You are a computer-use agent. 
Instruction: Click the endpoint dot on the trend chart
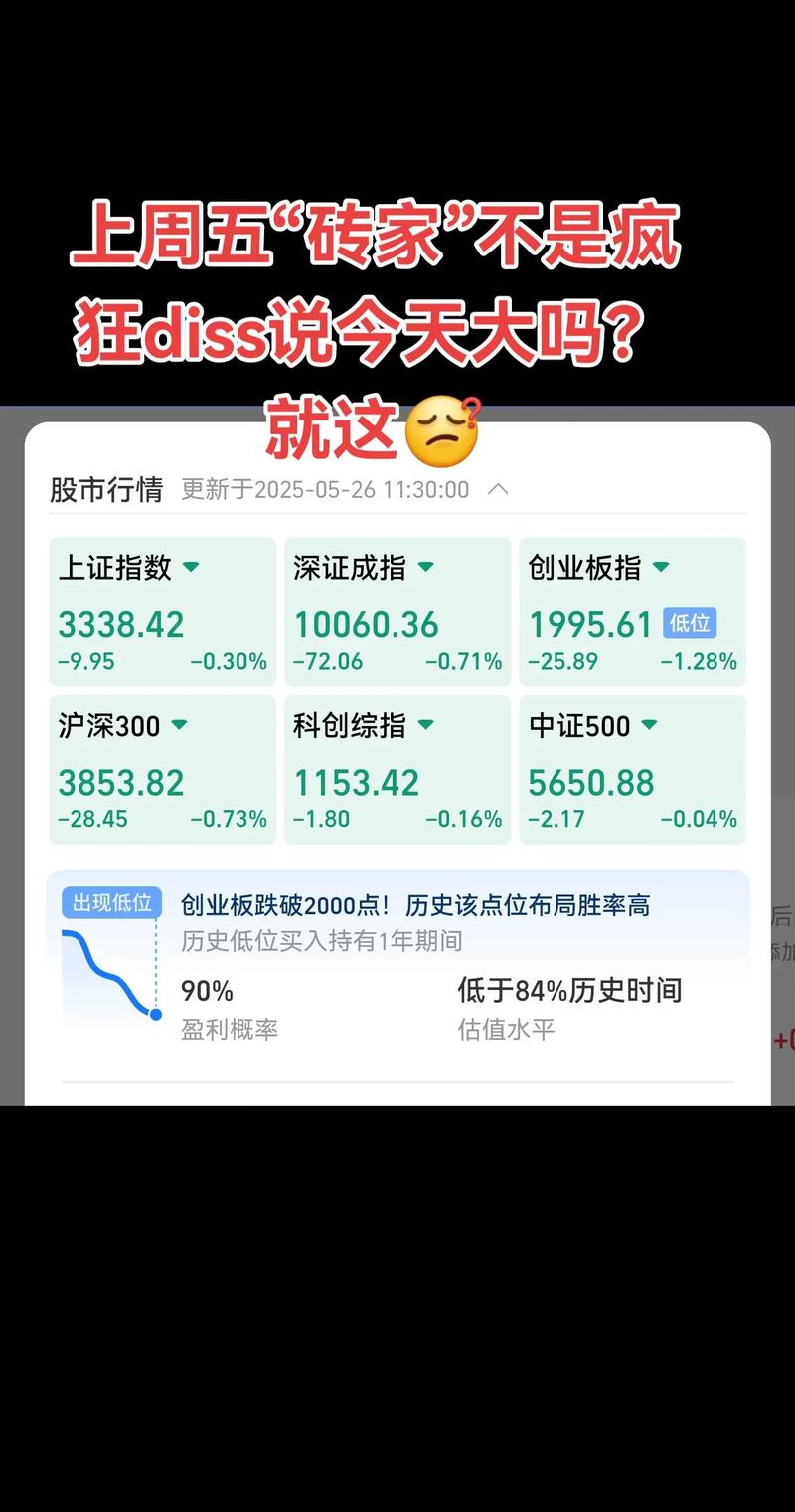[x=156, y=1014]
